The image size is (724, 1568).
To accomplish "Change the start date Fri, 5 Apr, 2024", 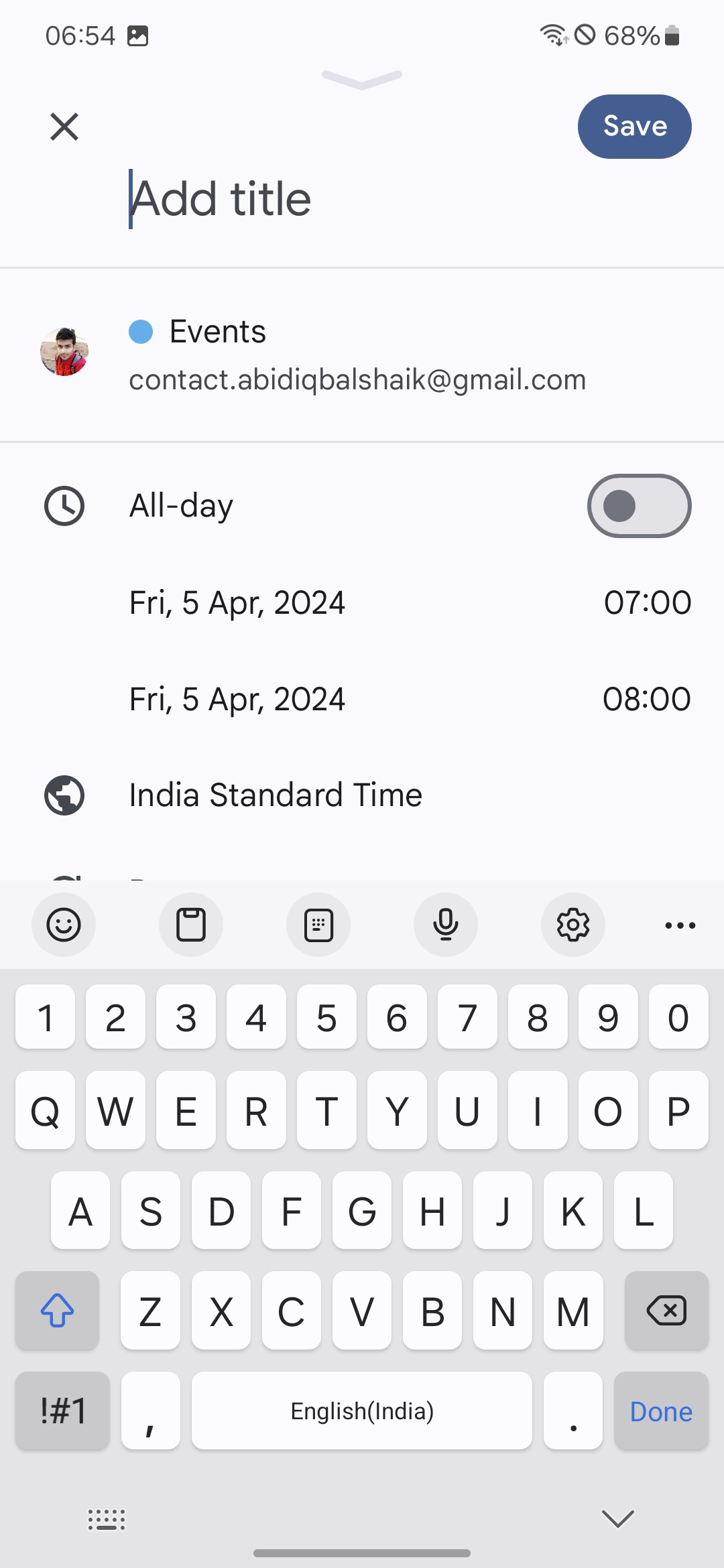I will 237,602.
